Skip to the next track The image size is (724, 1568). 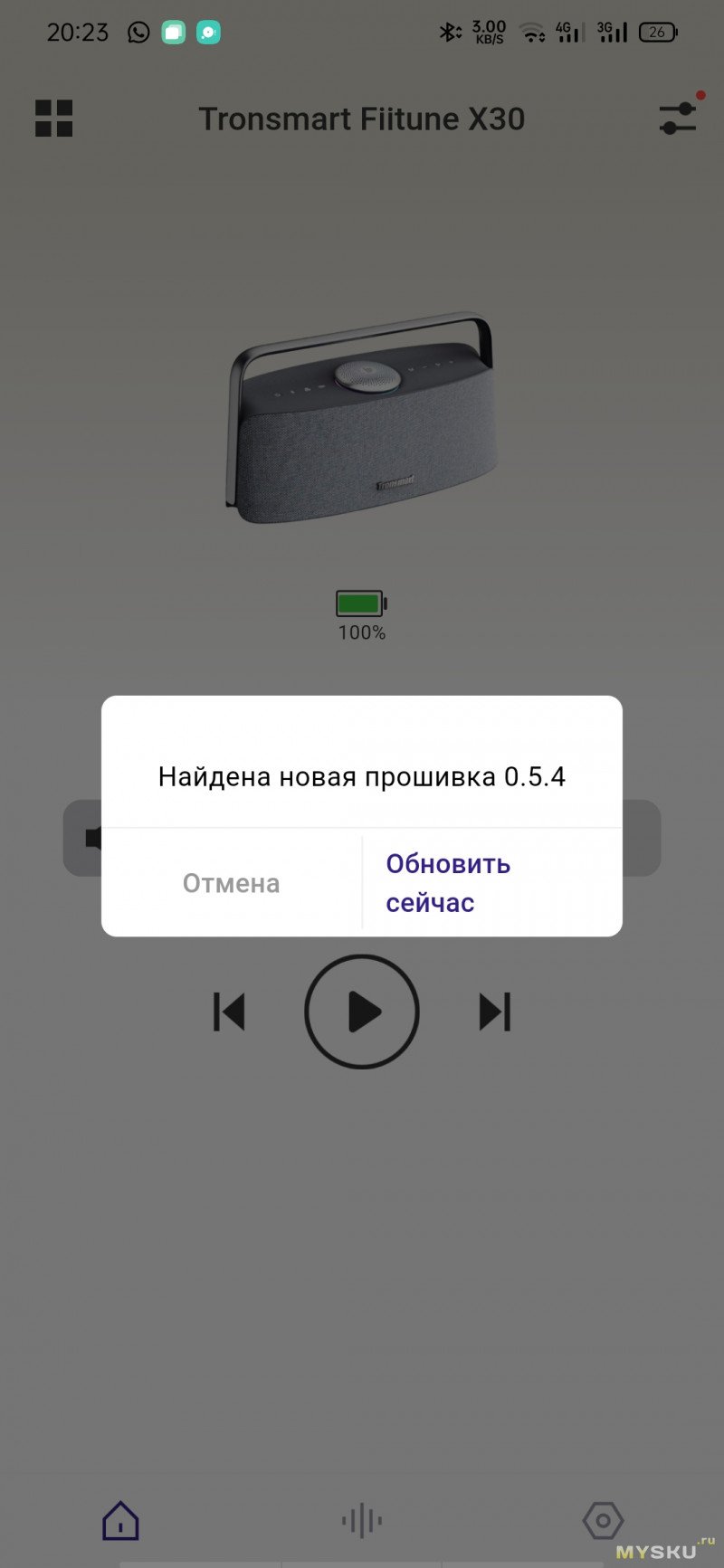(x=495, y=1012)
